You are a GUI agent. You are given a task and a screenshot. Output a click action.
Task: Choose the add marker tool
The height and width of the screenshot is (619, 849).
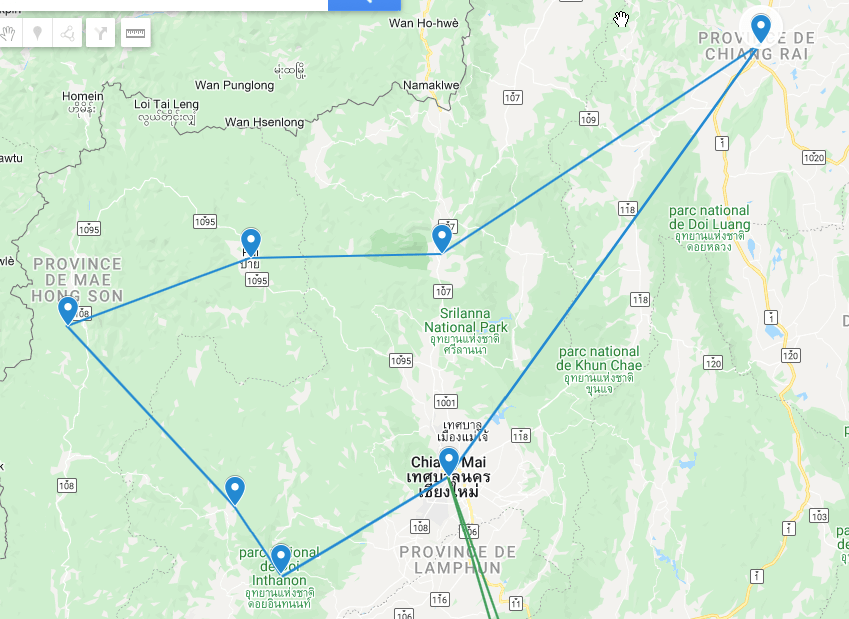pyautogui.click(x=38, y=33)
